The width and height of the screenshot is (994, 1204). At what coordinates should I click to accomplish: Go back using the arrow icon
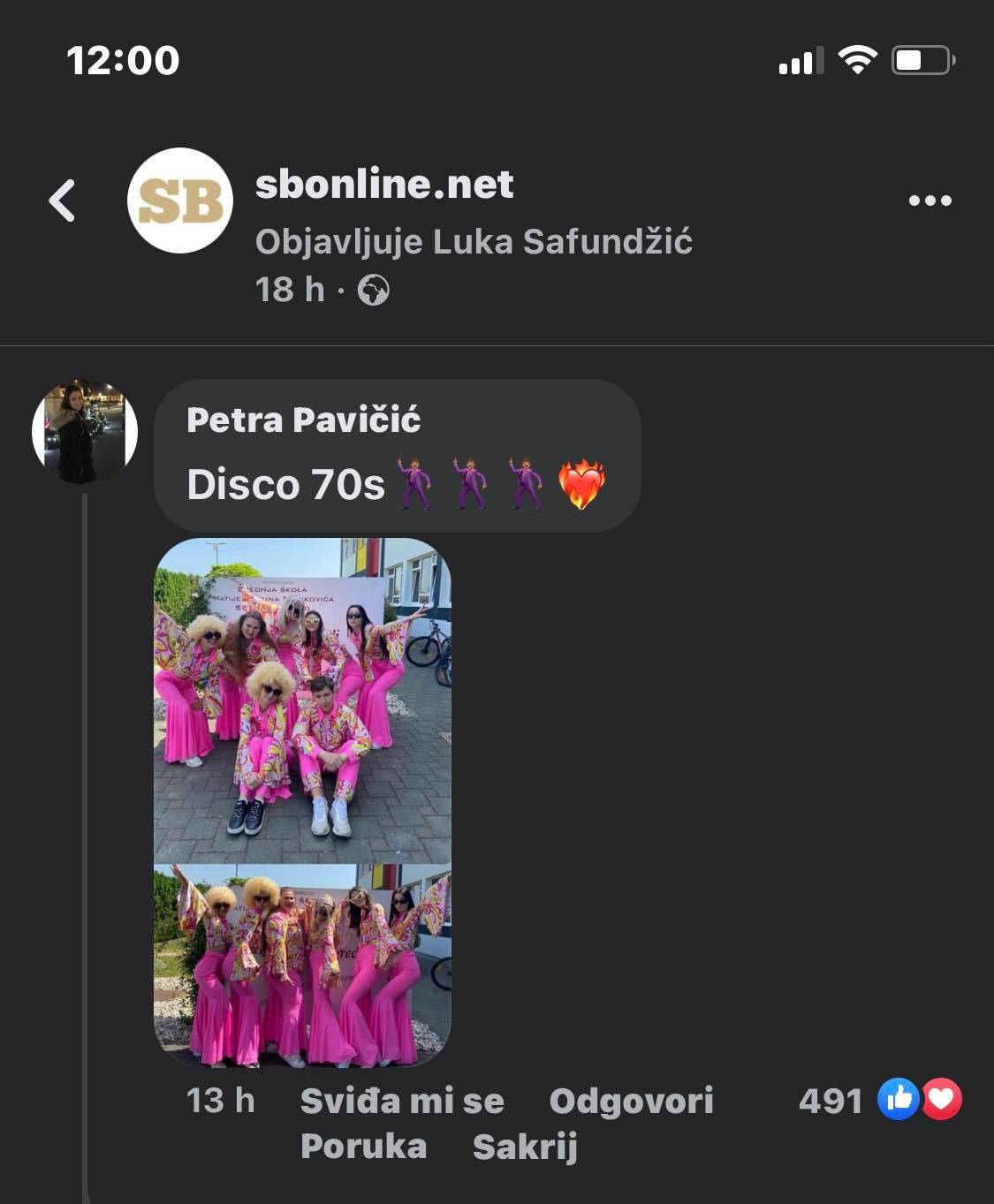(x=62, y=201)
